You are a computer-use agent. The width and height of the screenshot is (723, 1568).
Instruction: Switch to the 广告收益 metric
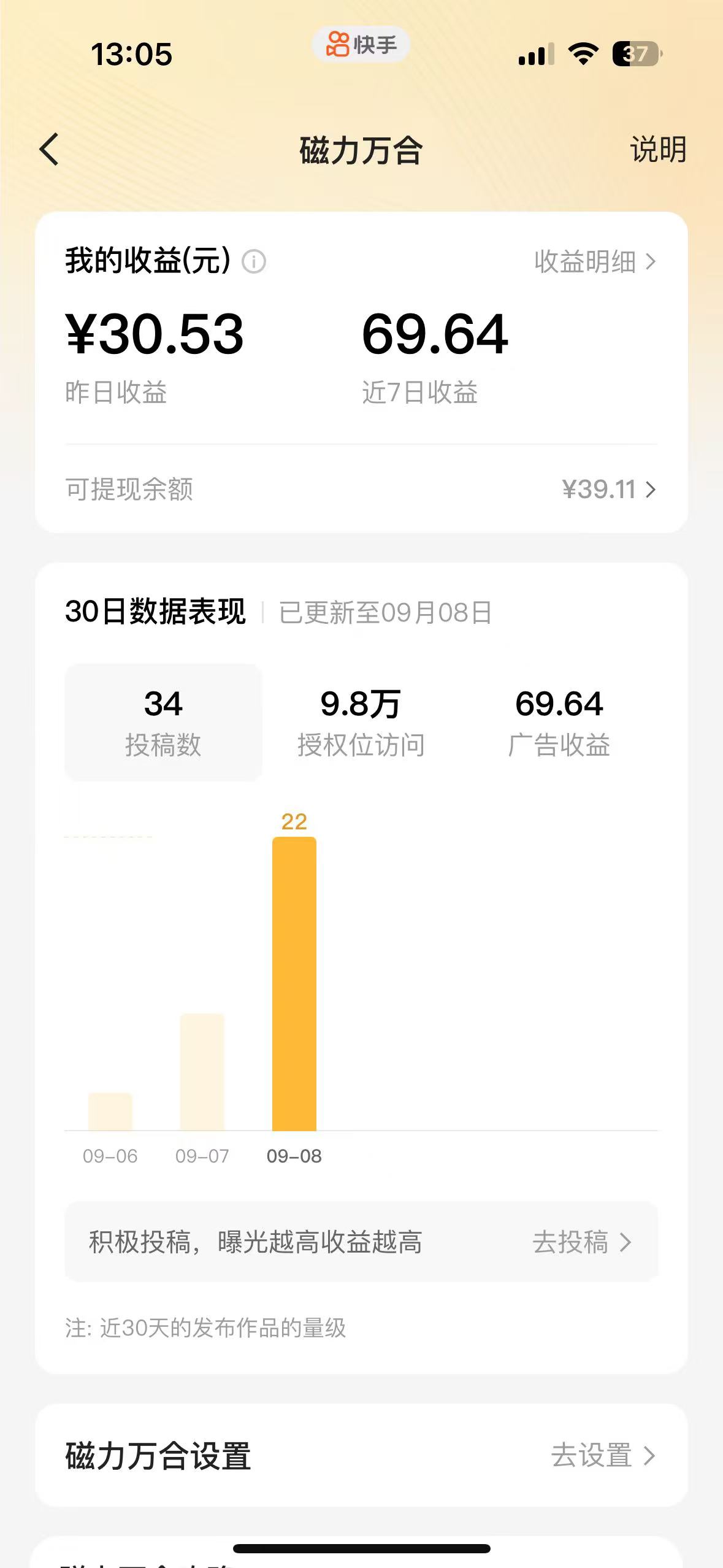559,722
